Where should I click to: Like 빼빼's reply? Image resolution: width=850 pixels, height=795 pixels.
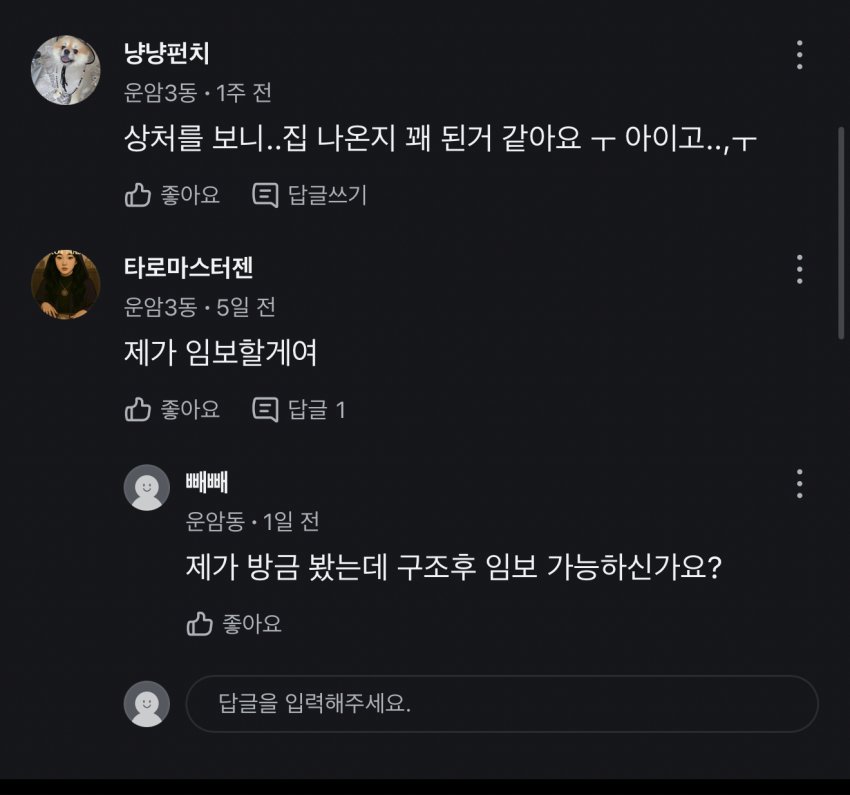coord(234,624)
